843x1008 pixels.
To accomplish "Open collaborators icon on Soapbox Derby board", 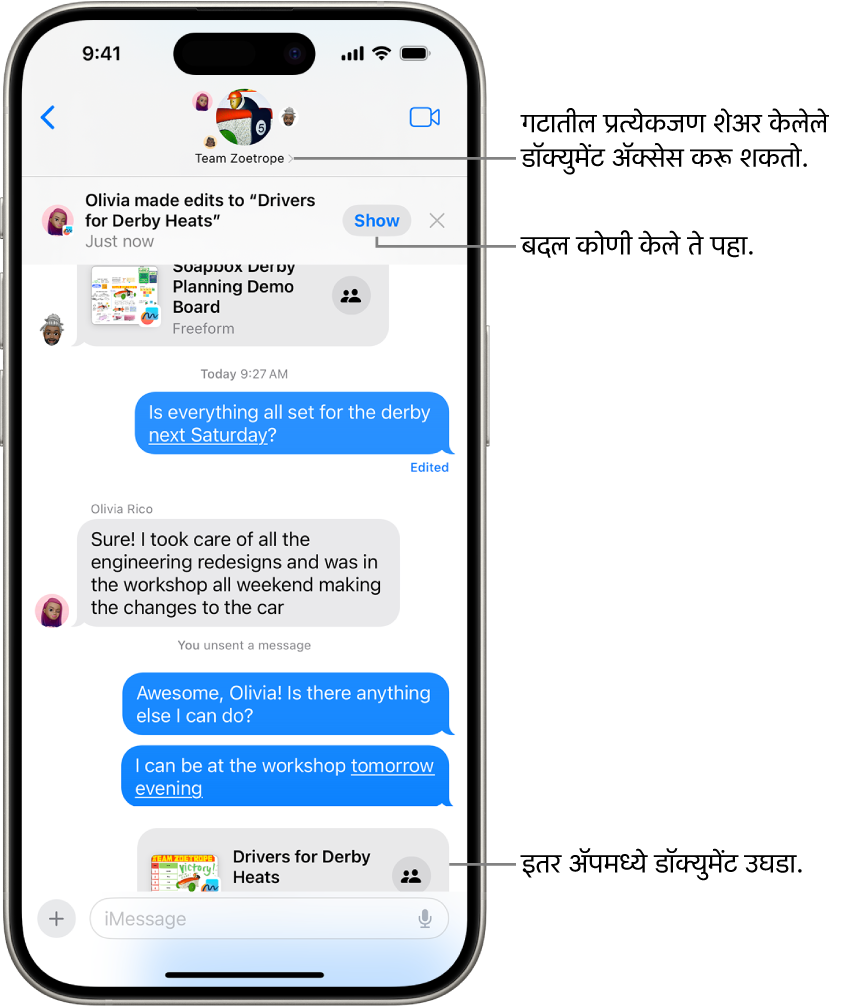I will (x=351, y=296).
